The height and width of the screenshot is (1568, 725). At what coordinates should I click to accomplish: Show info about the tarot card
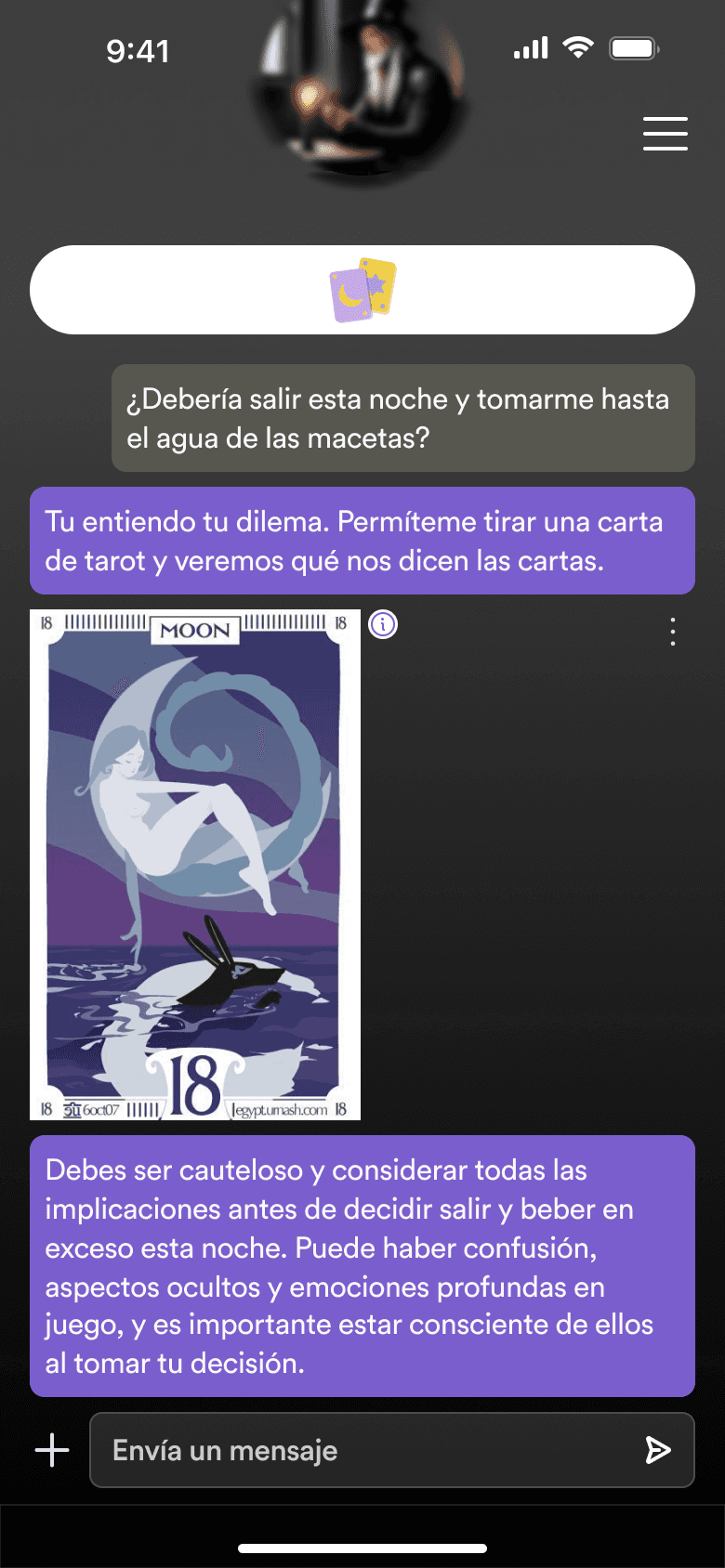pyautogui.click(x=383, y=624)
